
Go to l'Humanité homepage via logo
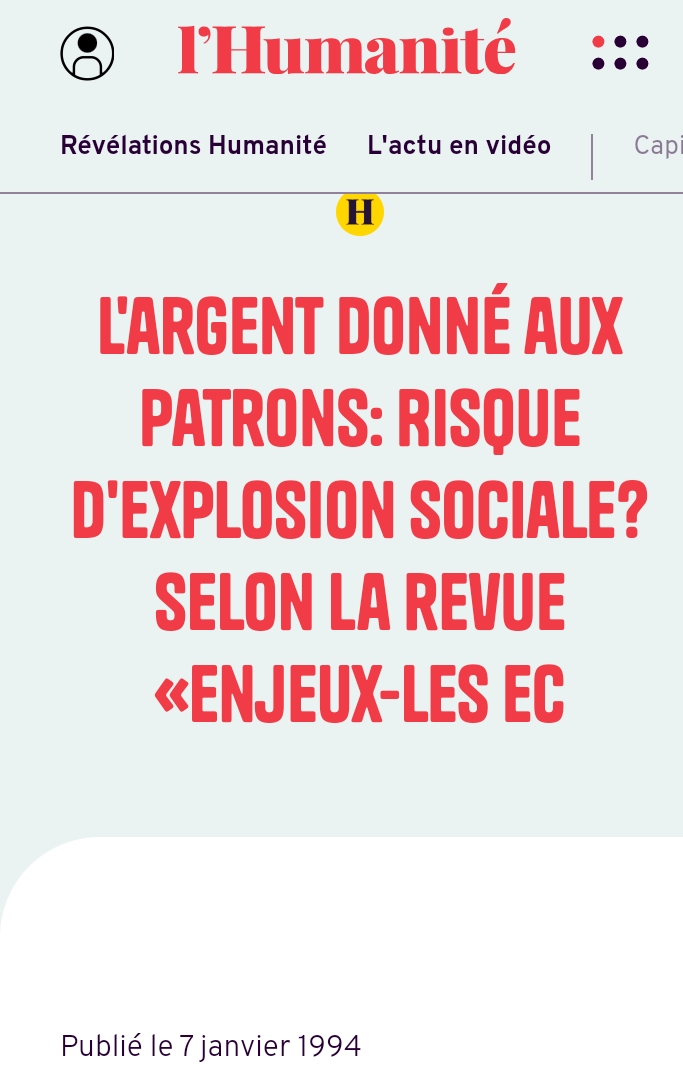(346, 50)
